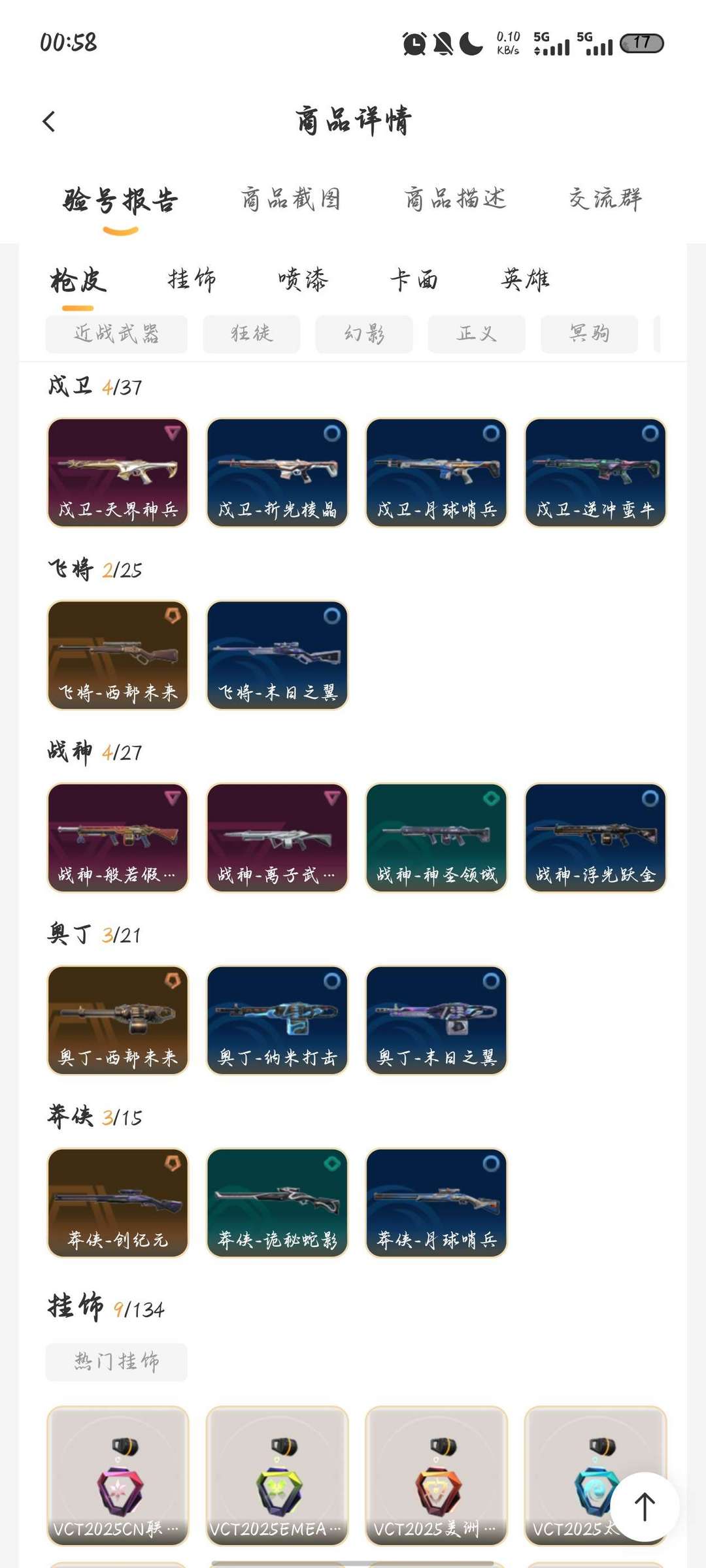Tap the 幻影 weapon chip

(364, 334)
